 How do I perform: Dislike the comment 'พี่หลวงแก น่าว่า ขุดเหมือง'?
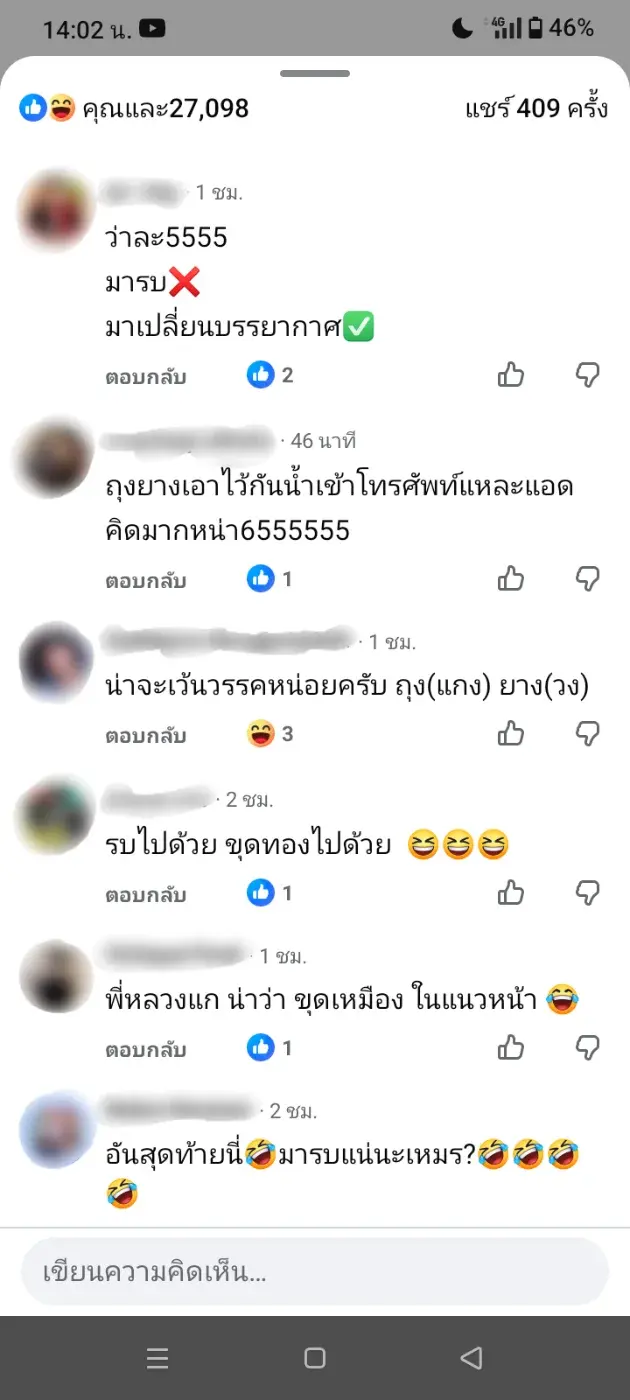tap(588, 1047)
